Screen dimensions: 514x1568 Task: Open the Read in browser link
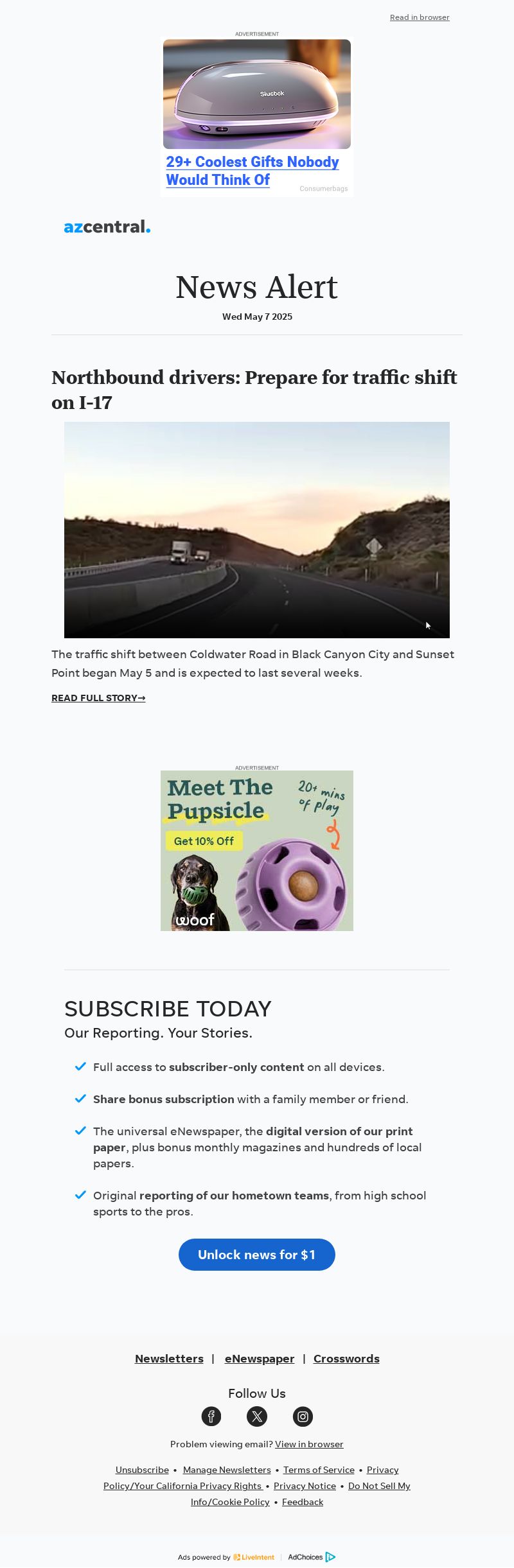[x=420, y=17]
